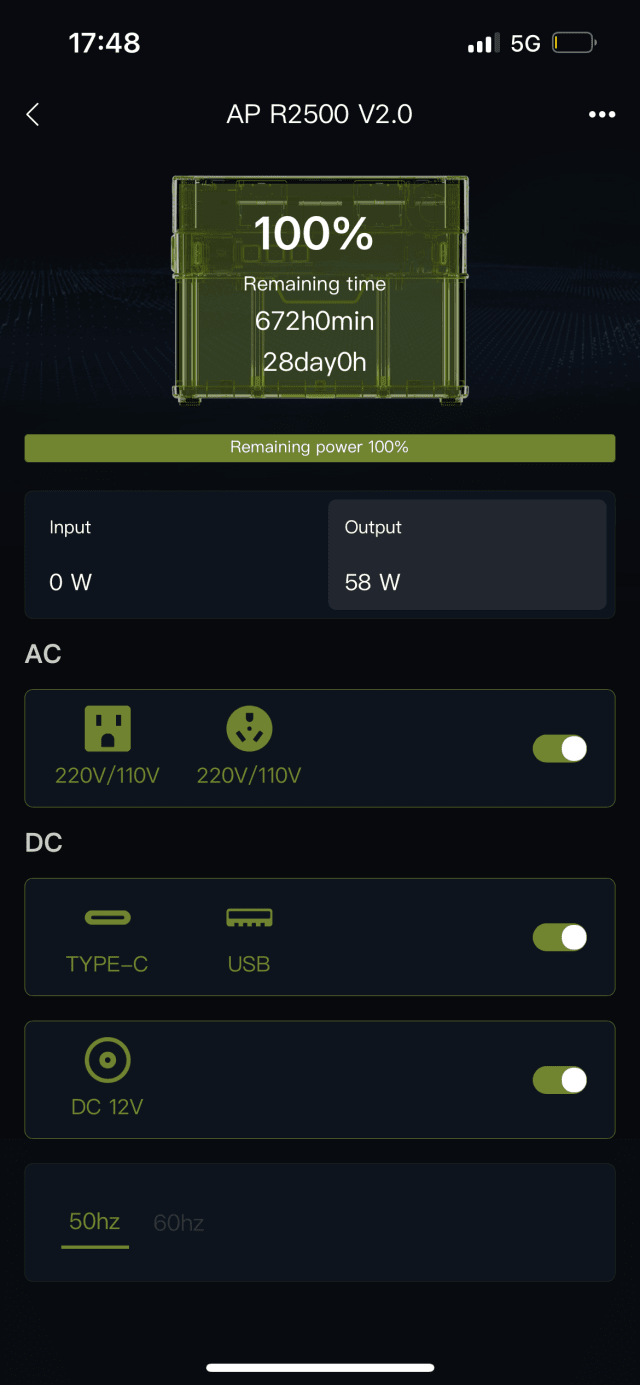
Task: Switch frequency to 60hz
Action: [x=179, y=1222]
